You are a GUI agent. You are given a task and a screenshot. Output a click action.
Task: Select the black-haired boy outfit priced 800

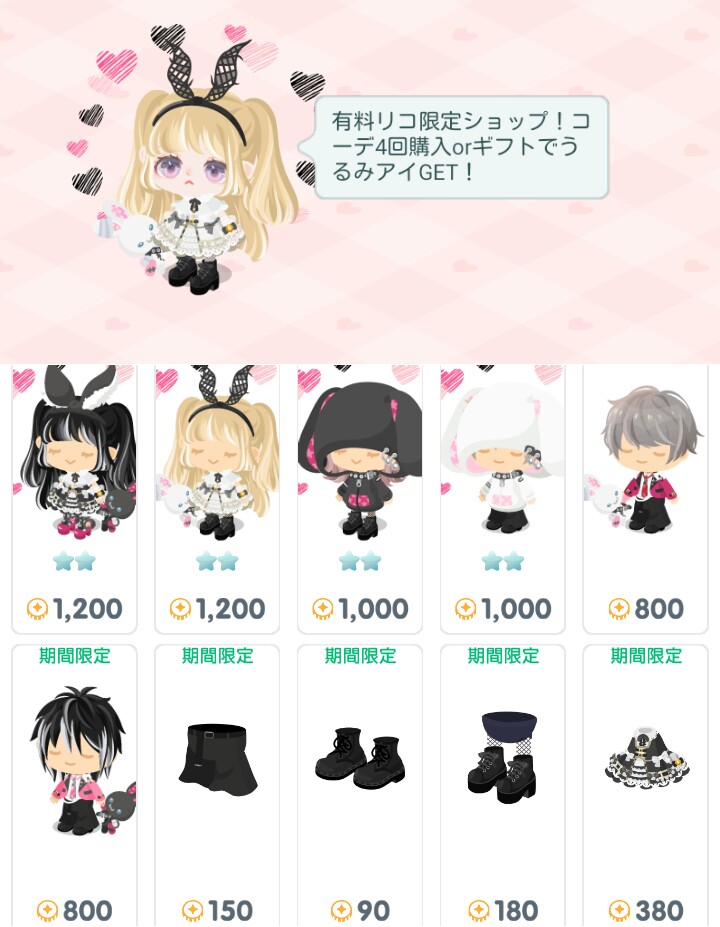point(75,780)
